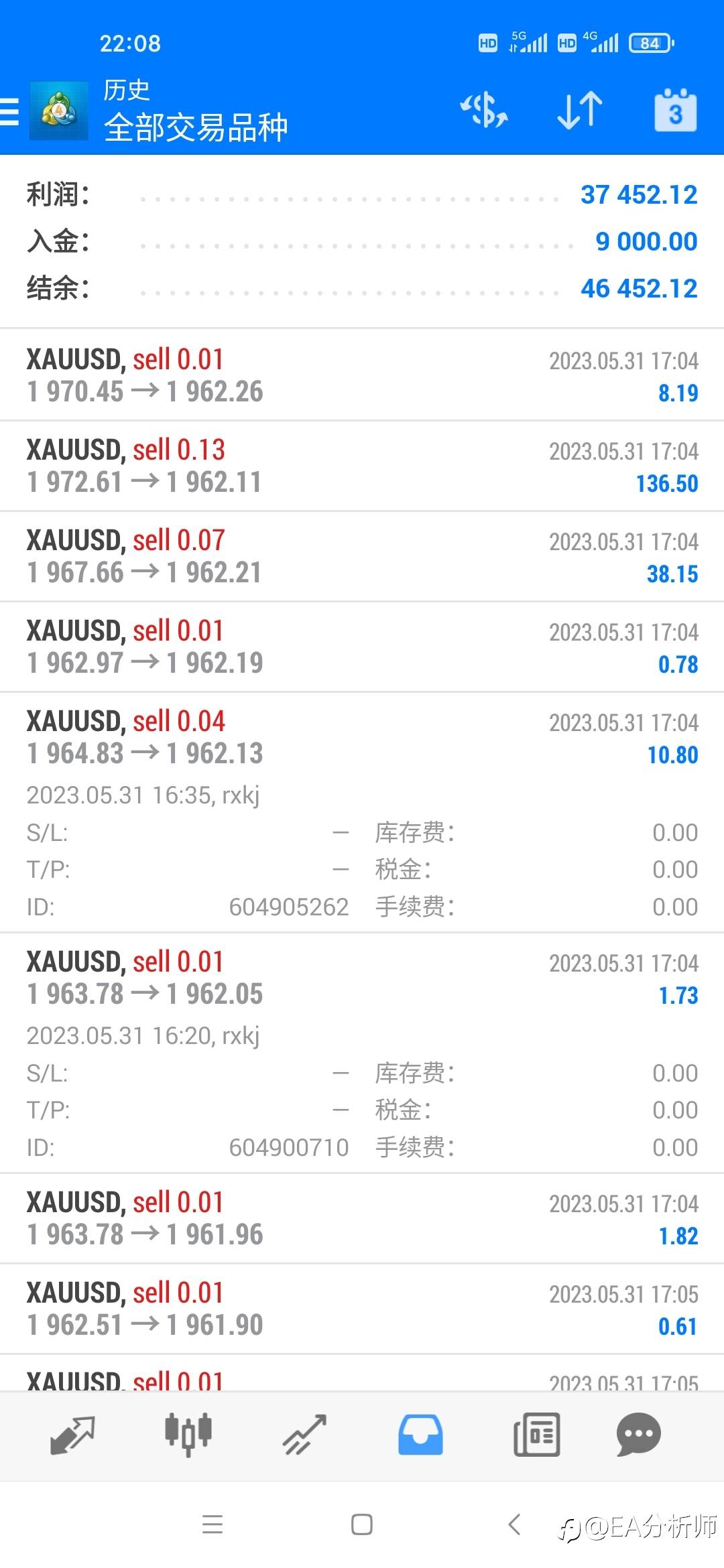Expand the trade with profit 0.78

[362, 647]
